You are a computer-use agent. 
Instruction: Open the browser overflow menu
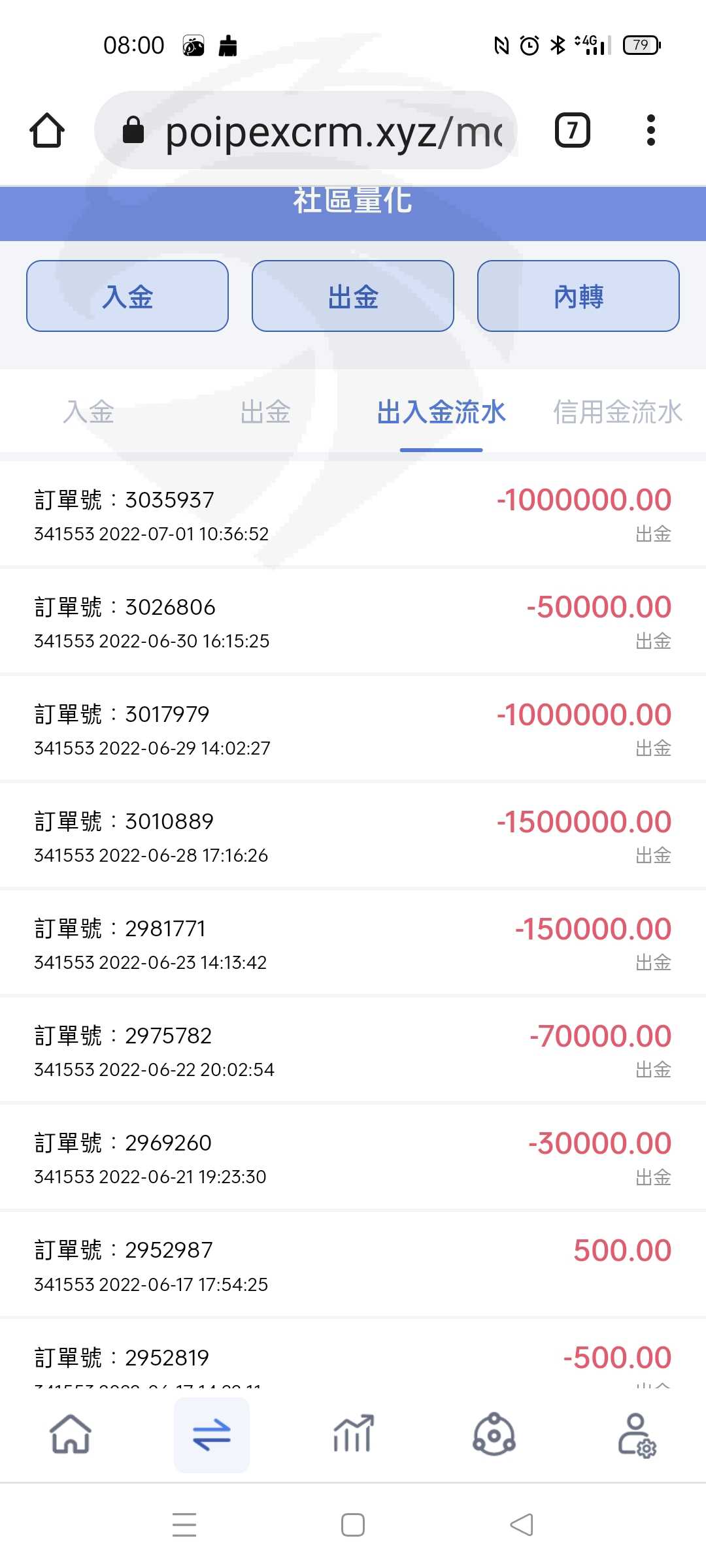tap(650, 131)
